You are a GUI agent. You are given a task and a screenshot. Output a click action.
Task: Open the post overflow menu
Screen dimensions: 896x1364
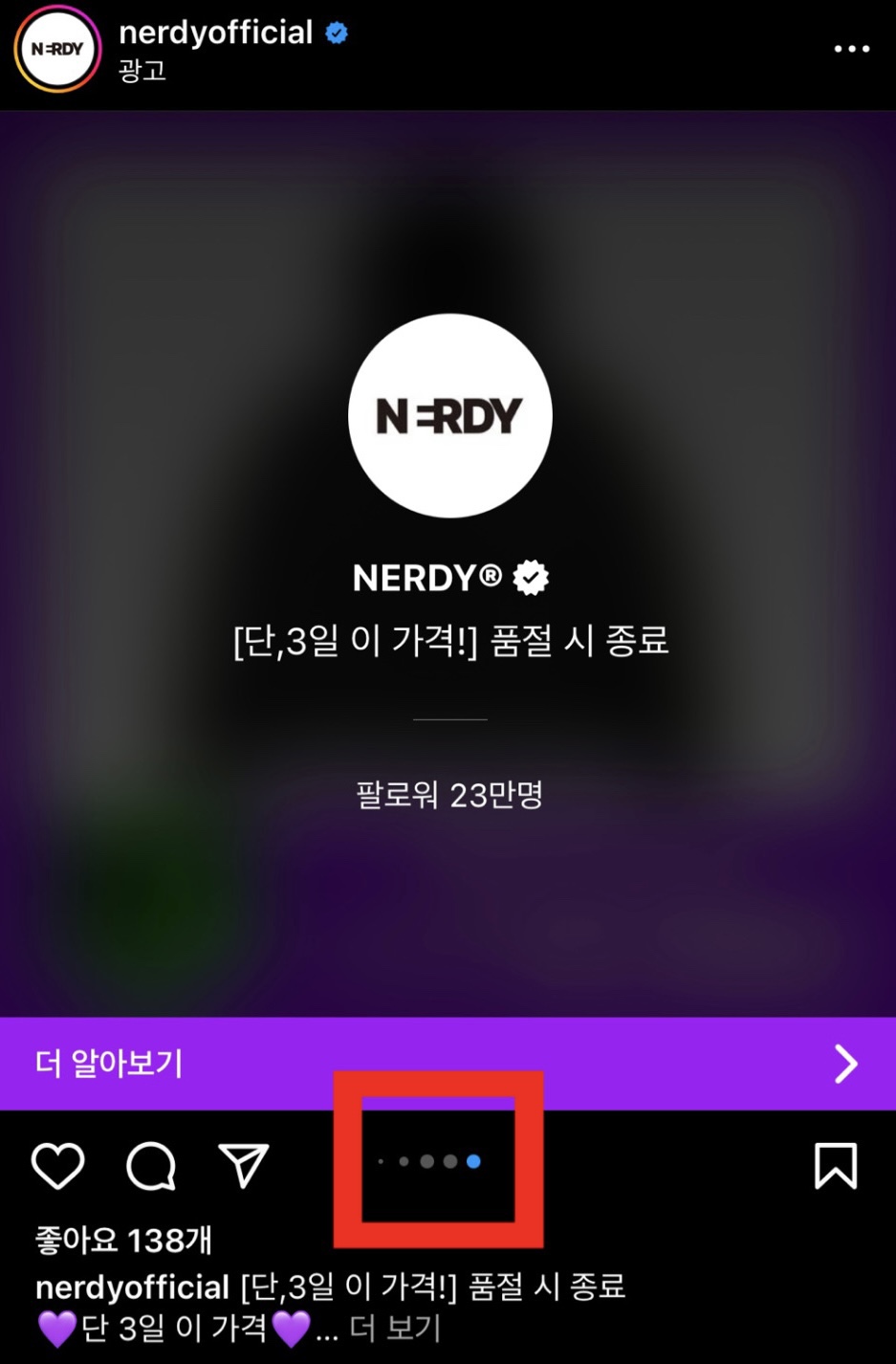(x=851, y=49)
